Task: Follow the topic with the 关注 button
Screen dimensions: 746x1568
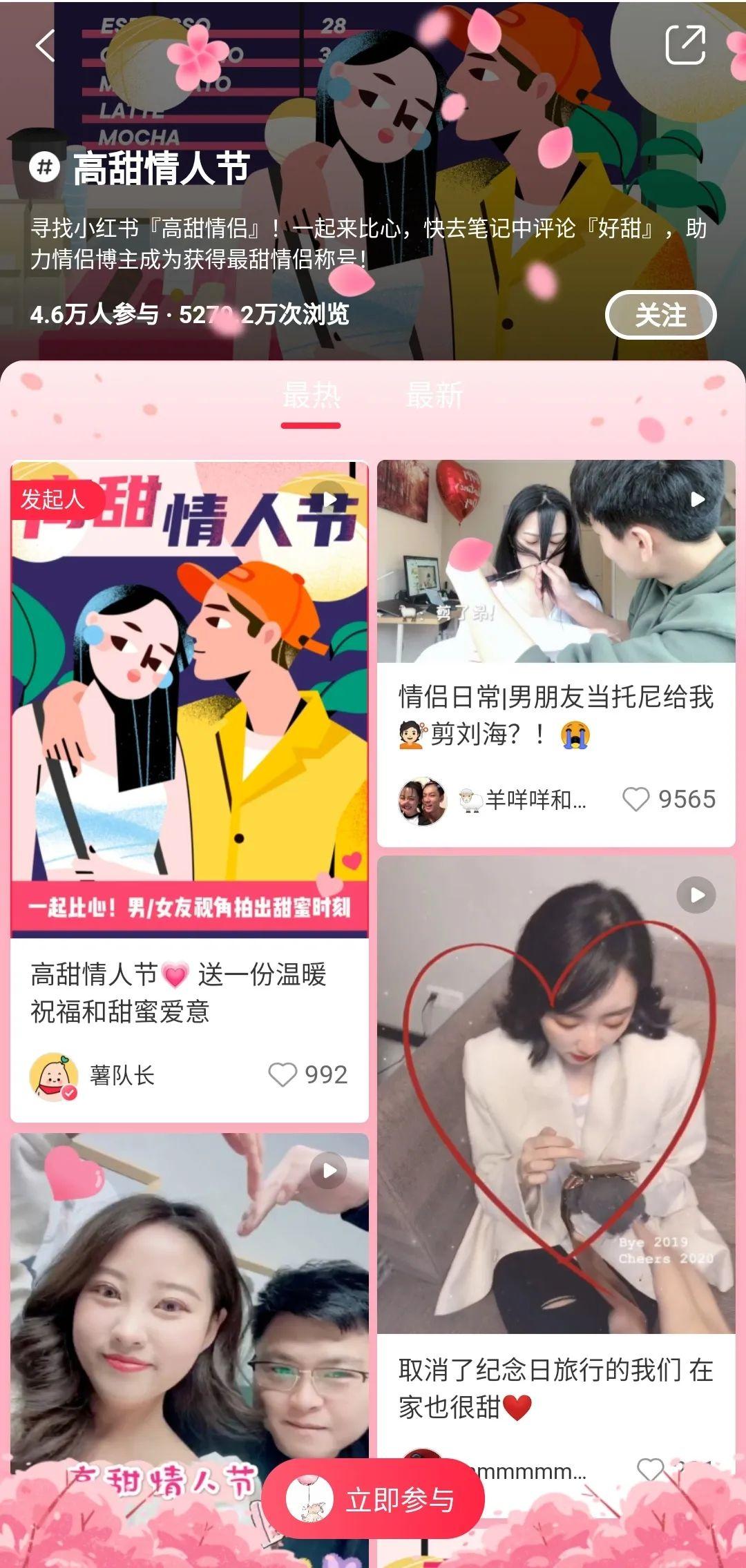Action: [660, 316]
